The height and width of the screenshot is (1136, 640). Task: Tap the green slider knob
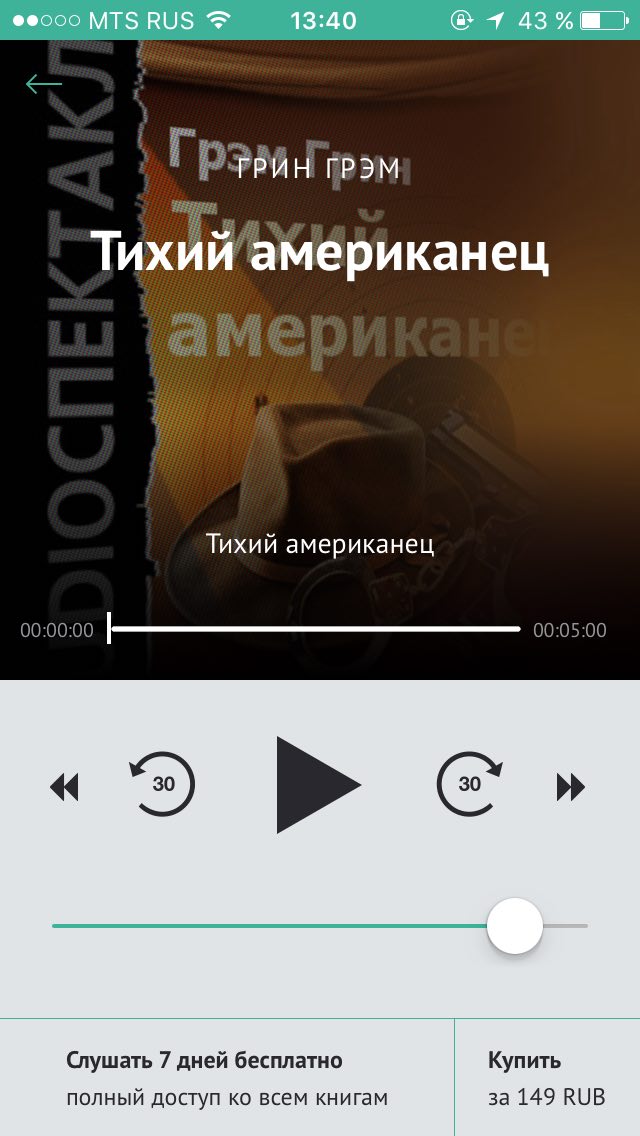[x=514, y=926]
